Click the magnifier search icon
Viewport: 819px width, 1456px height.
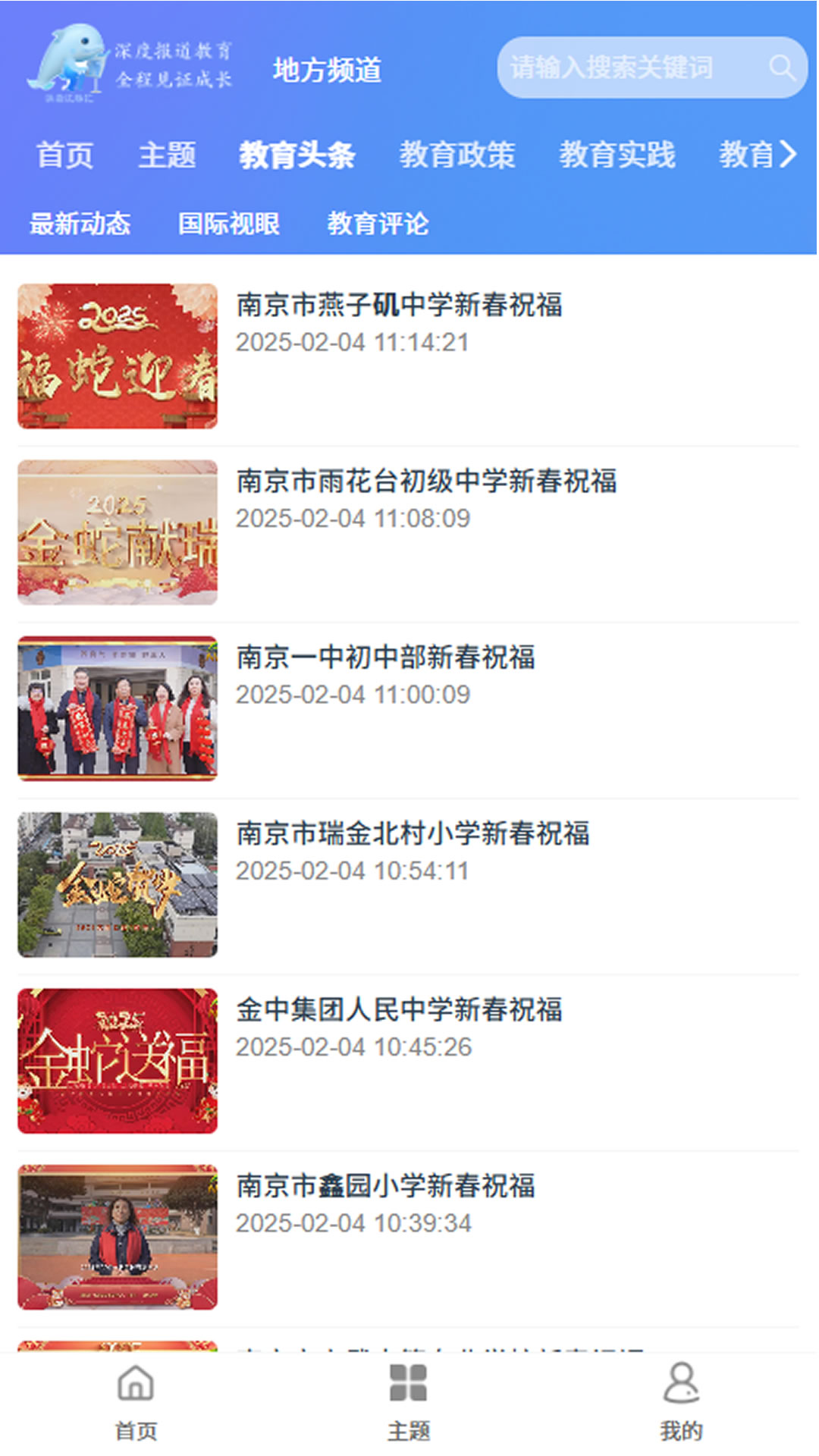tap(780, 68)
